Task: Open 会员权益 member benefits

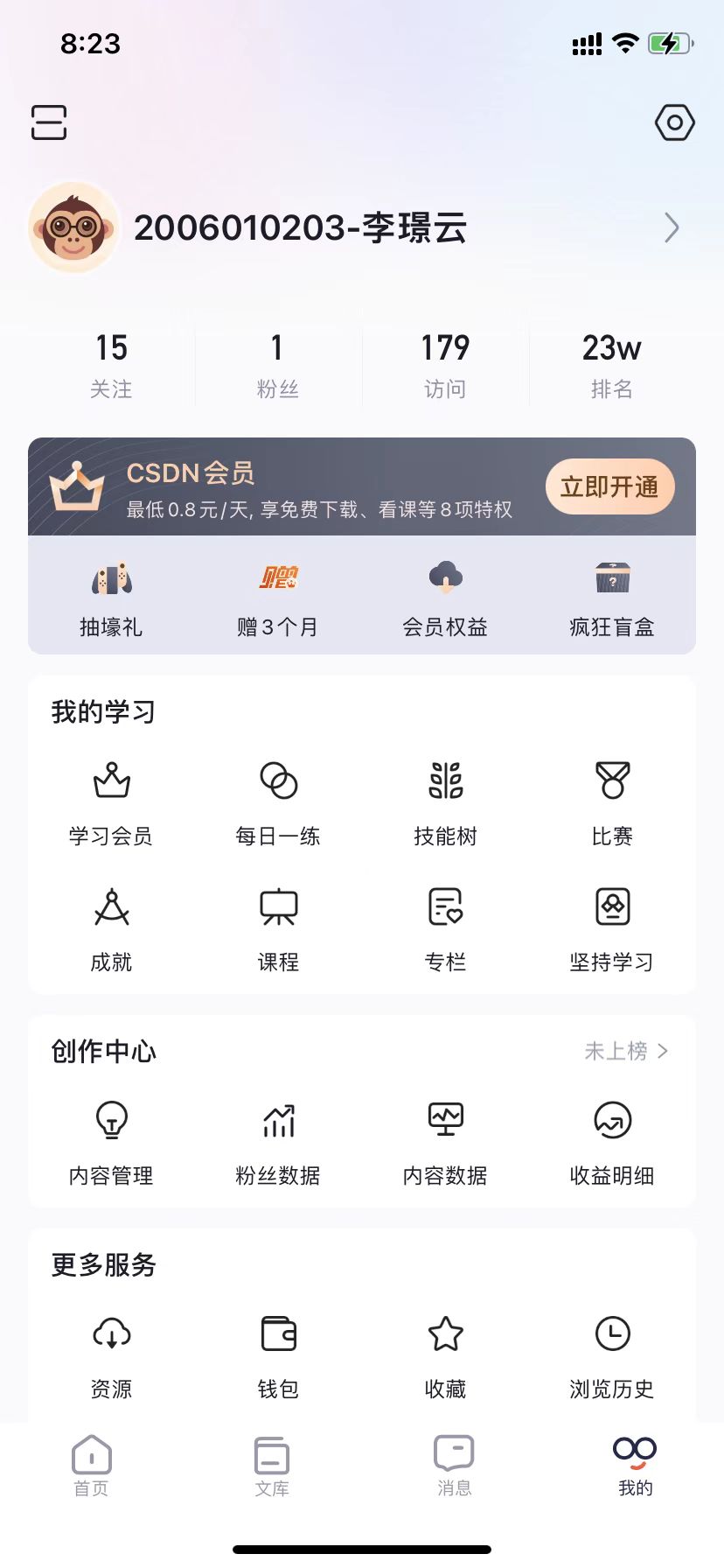Action: pyautogui.click(x=445, y=597)
